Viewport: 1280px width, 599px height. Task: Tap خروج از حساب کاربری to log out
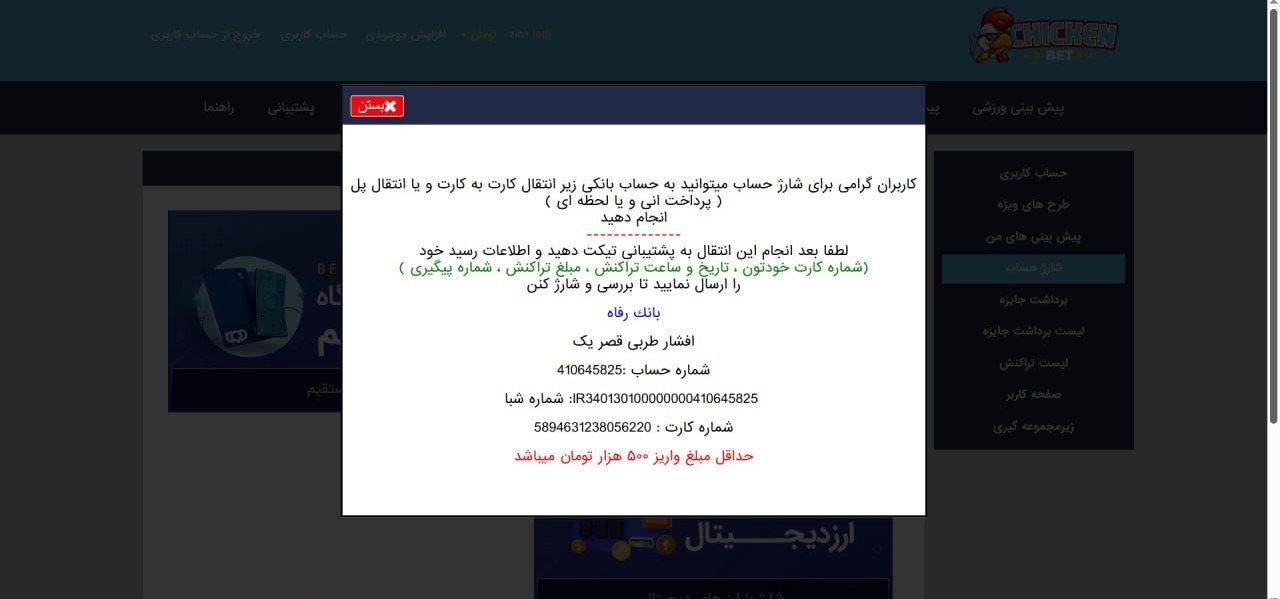[205, 34]
